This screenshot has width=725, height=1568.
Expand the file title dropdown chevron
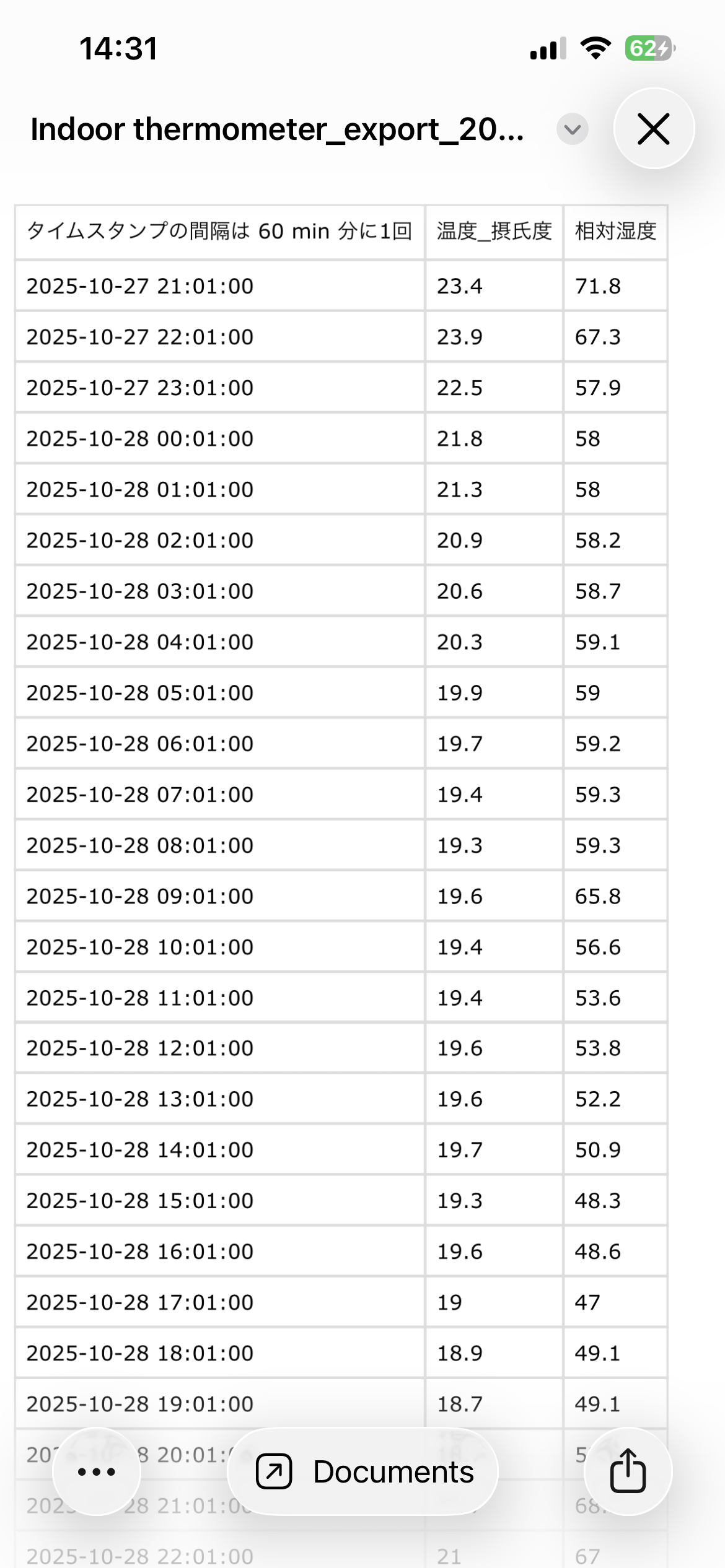tap(572, 129)
